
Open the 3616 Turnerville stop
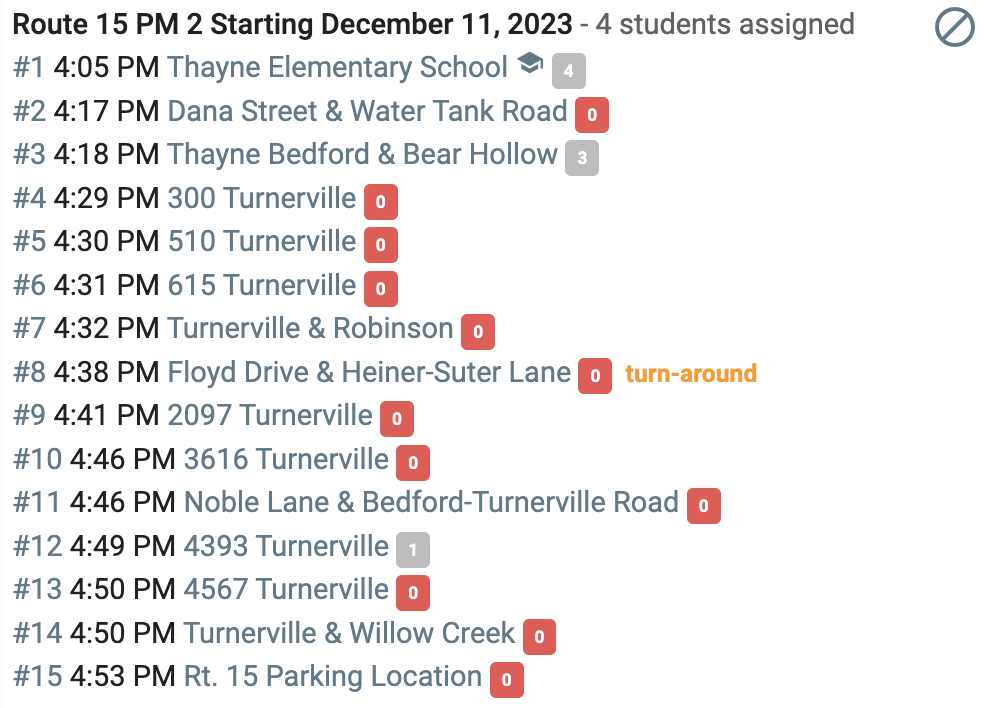point(286,459)
